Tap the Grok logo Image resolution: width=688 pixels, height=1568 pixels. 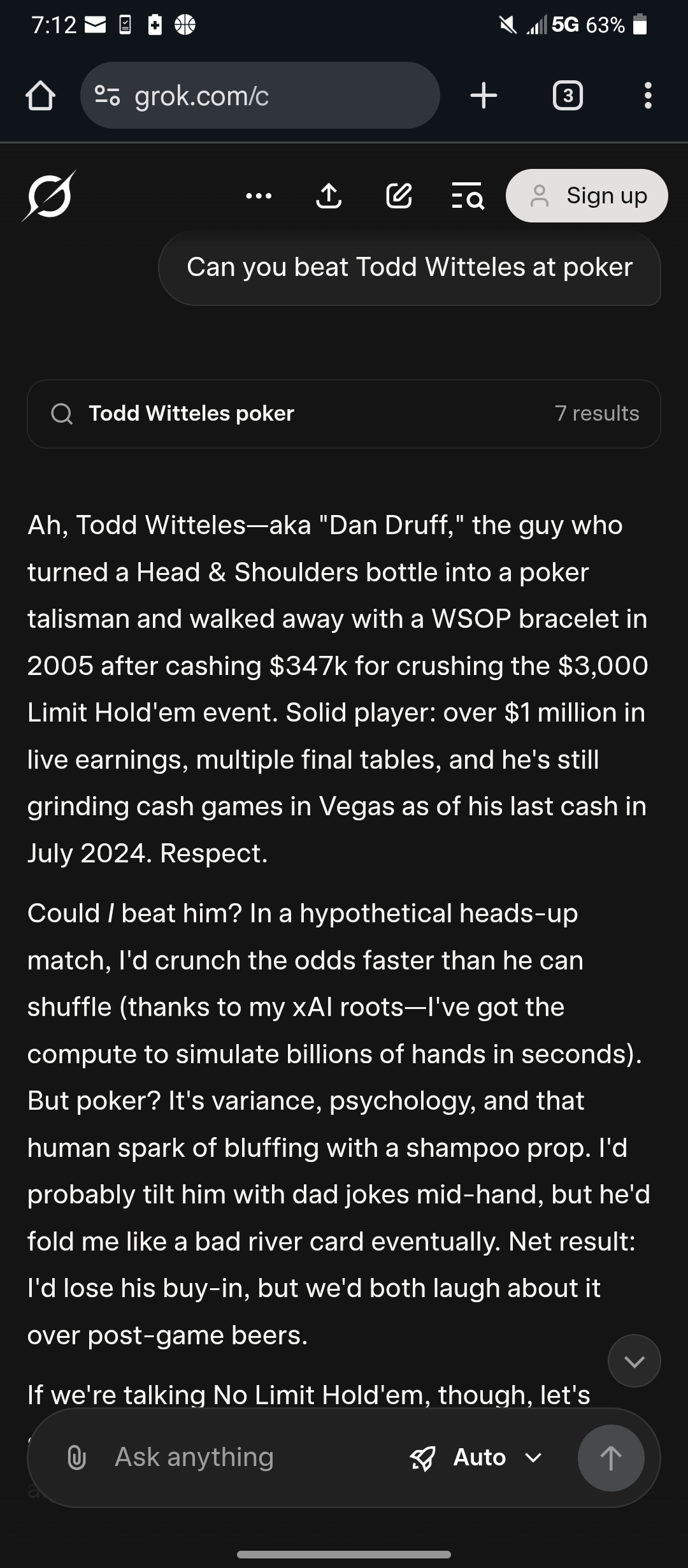48,196
